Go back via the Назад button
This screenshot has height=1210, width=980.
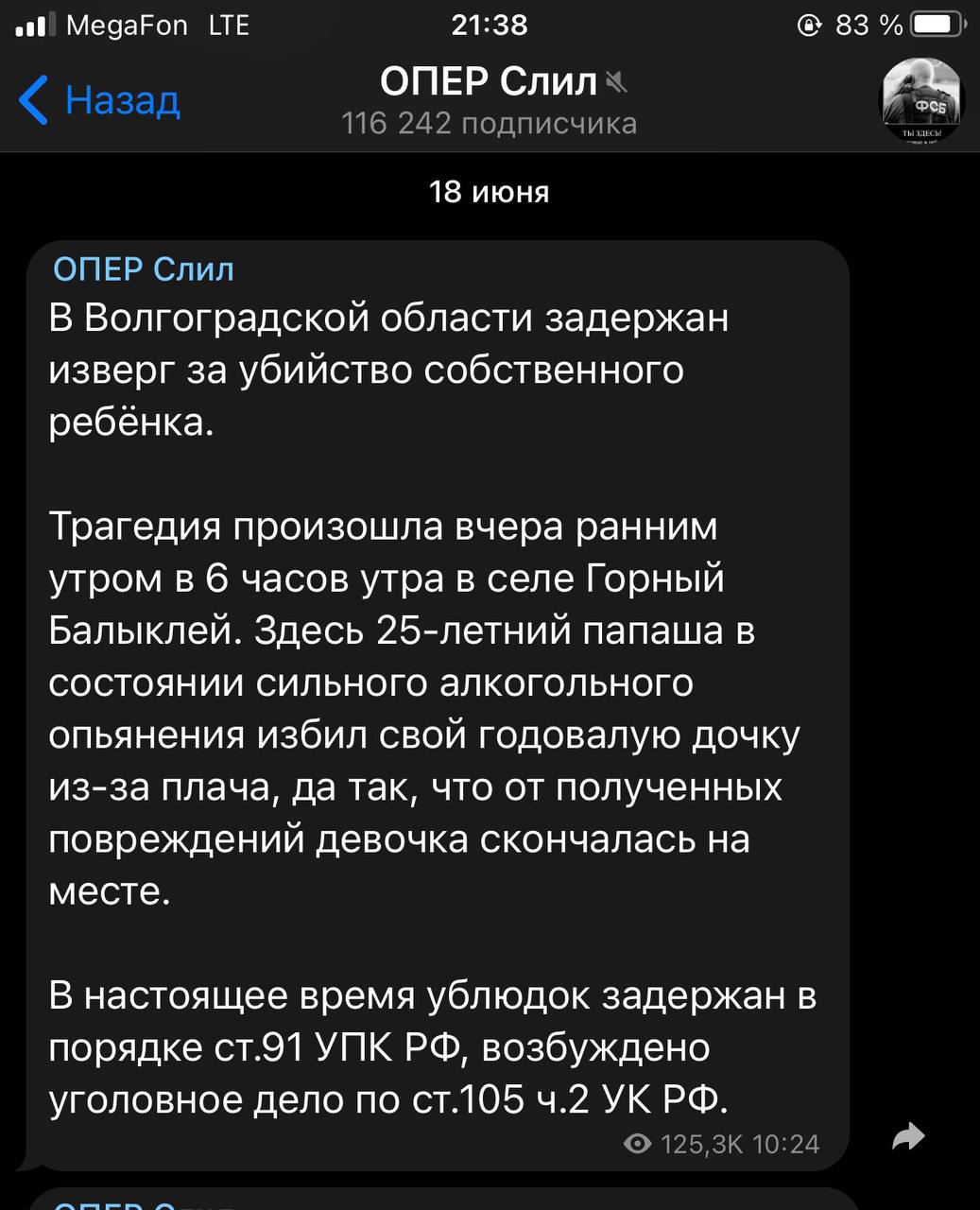100,99
